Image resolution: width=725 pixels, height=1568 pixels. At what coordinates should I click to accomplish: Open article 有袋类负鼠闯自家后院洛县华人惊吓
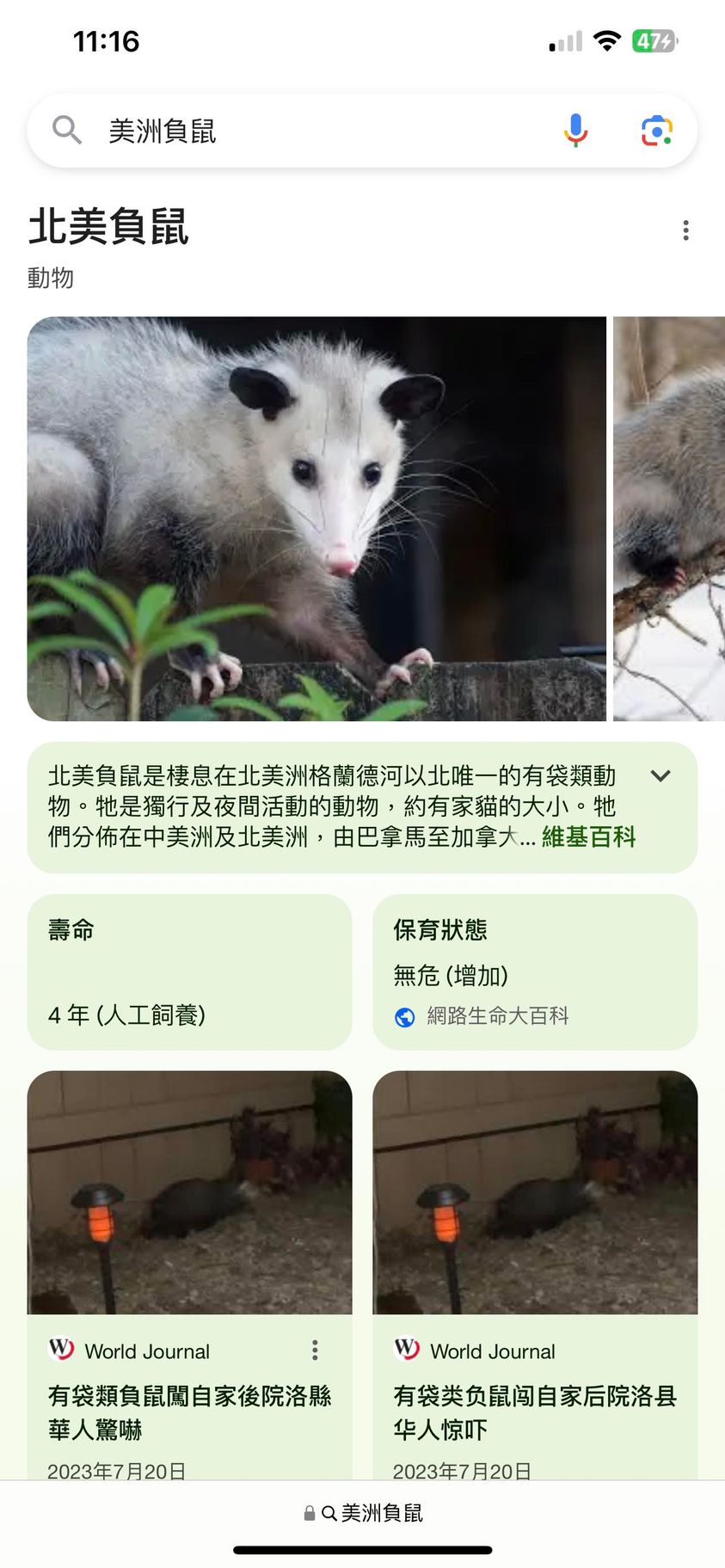534,1412
